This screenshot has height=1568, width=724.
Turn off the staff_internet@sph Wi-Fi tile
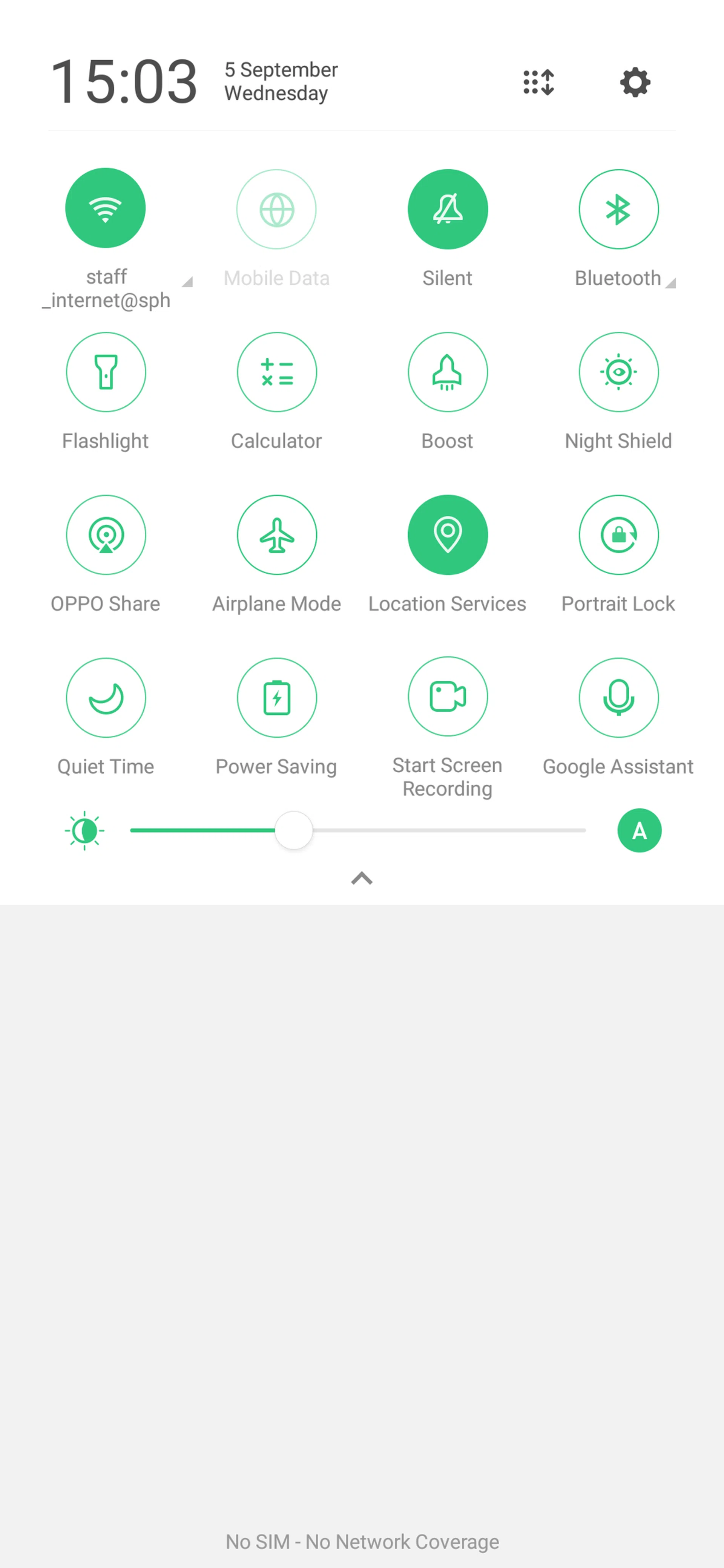tap(105, 208)
